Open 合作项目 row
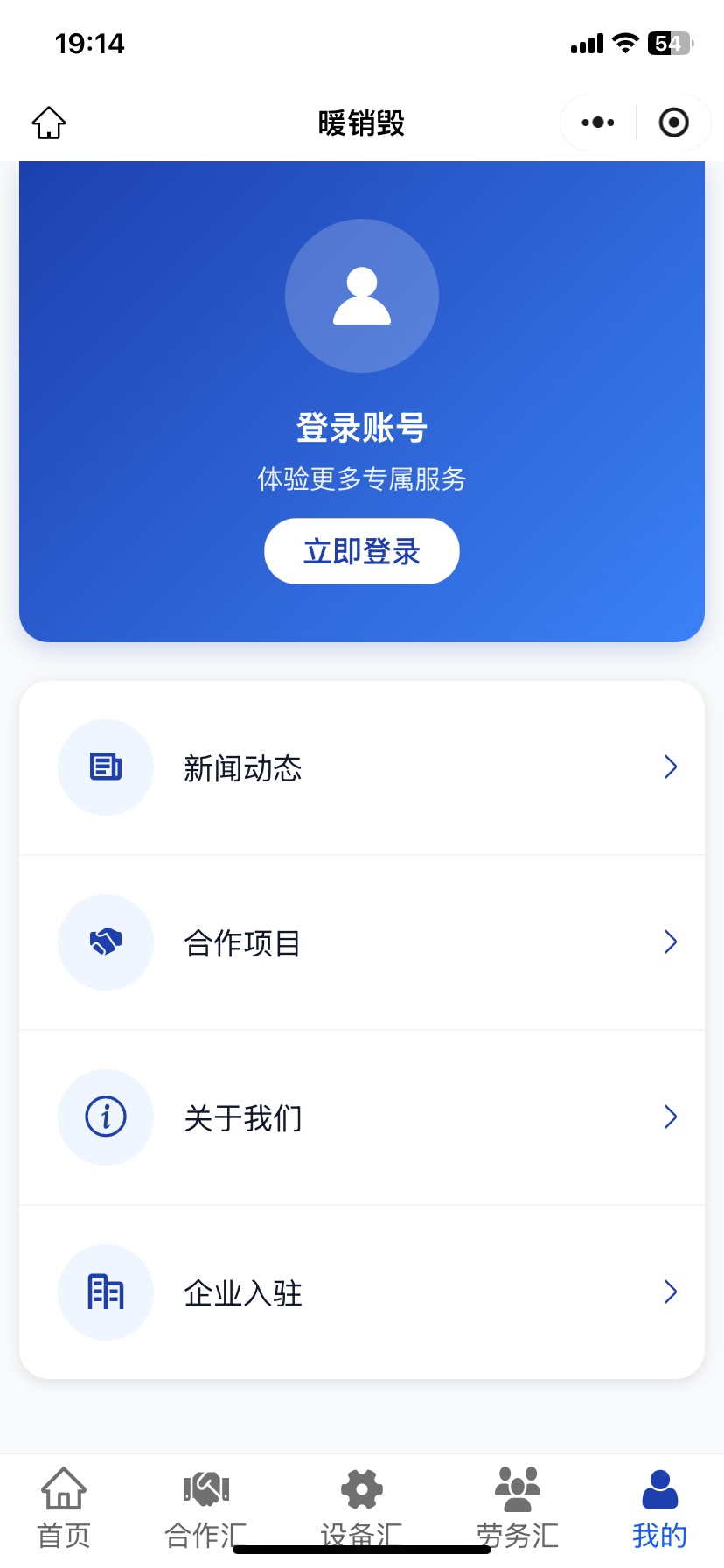 tap(362, 942)
